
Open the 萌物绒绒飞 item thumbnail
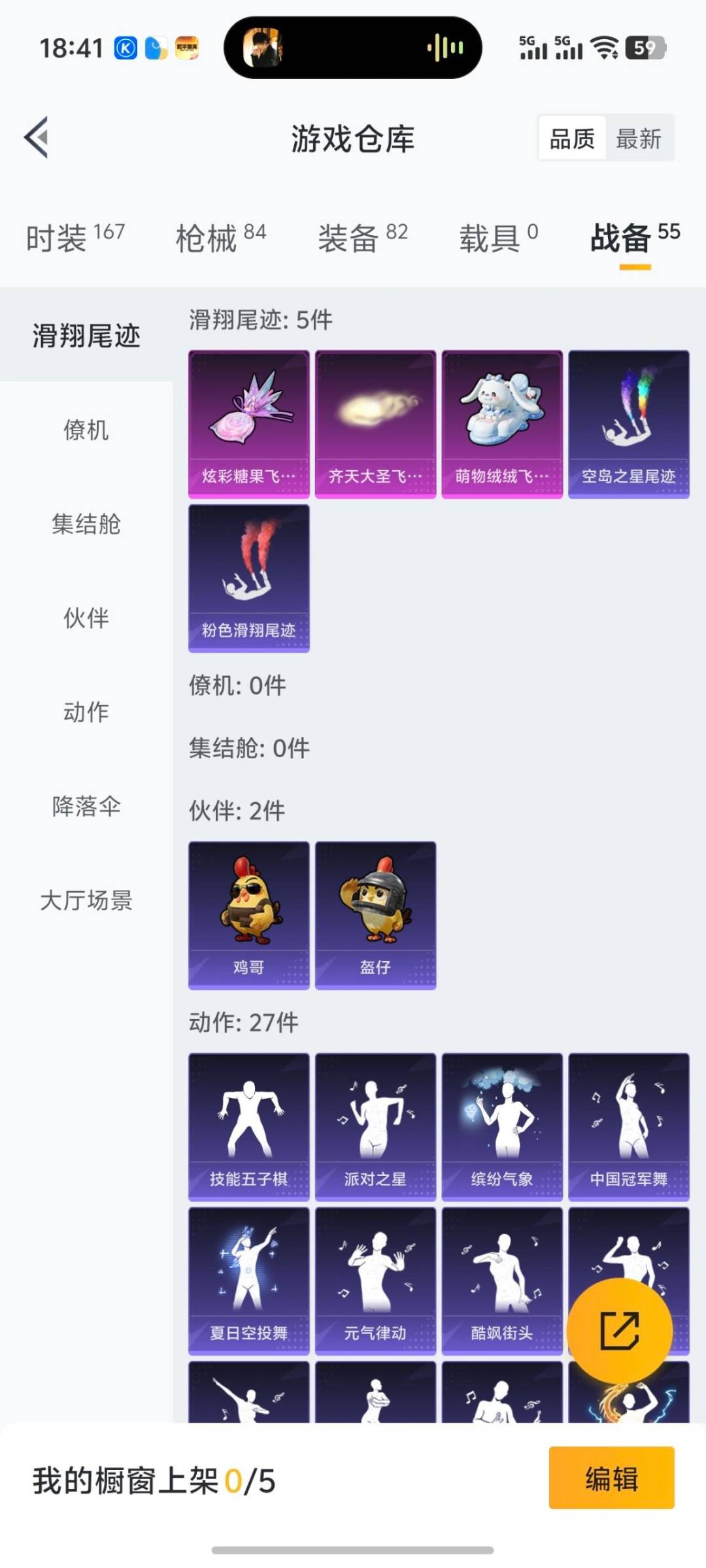(501, 421)
